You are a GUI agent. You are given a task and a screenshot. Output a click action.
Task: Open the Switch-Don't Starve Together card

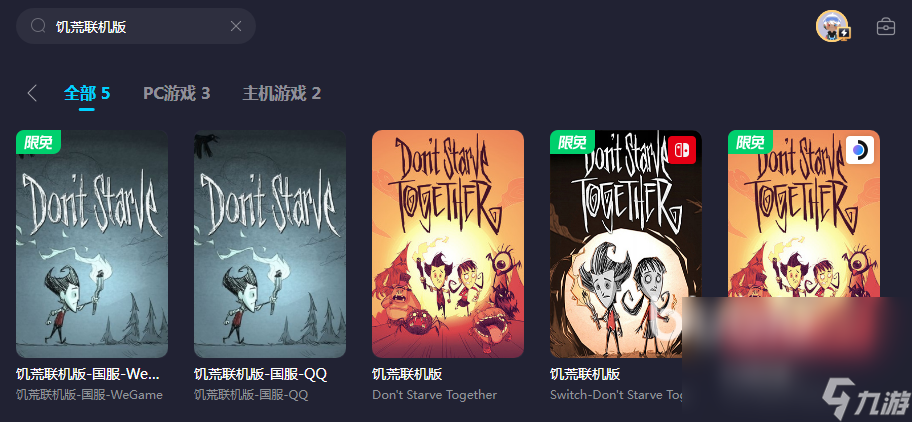[x=626, y=244]
